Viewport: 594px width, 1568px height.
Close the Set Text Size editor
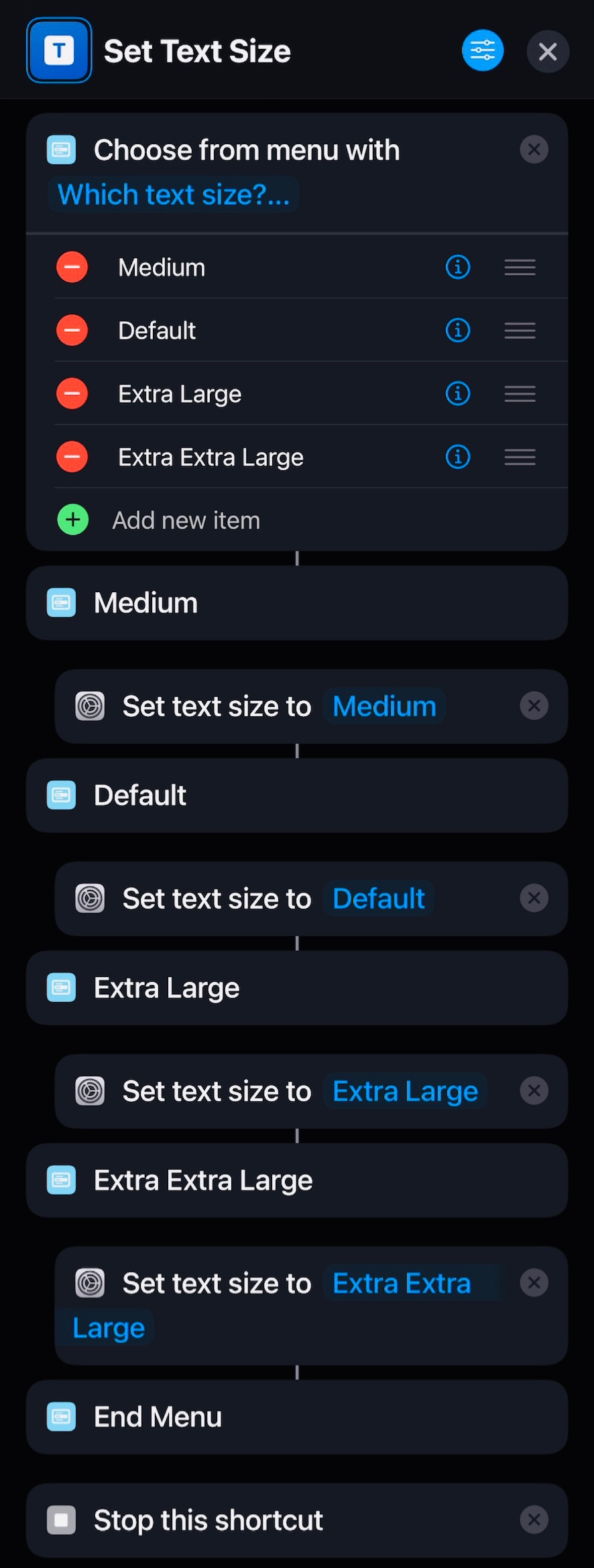[x=548, y=52]
